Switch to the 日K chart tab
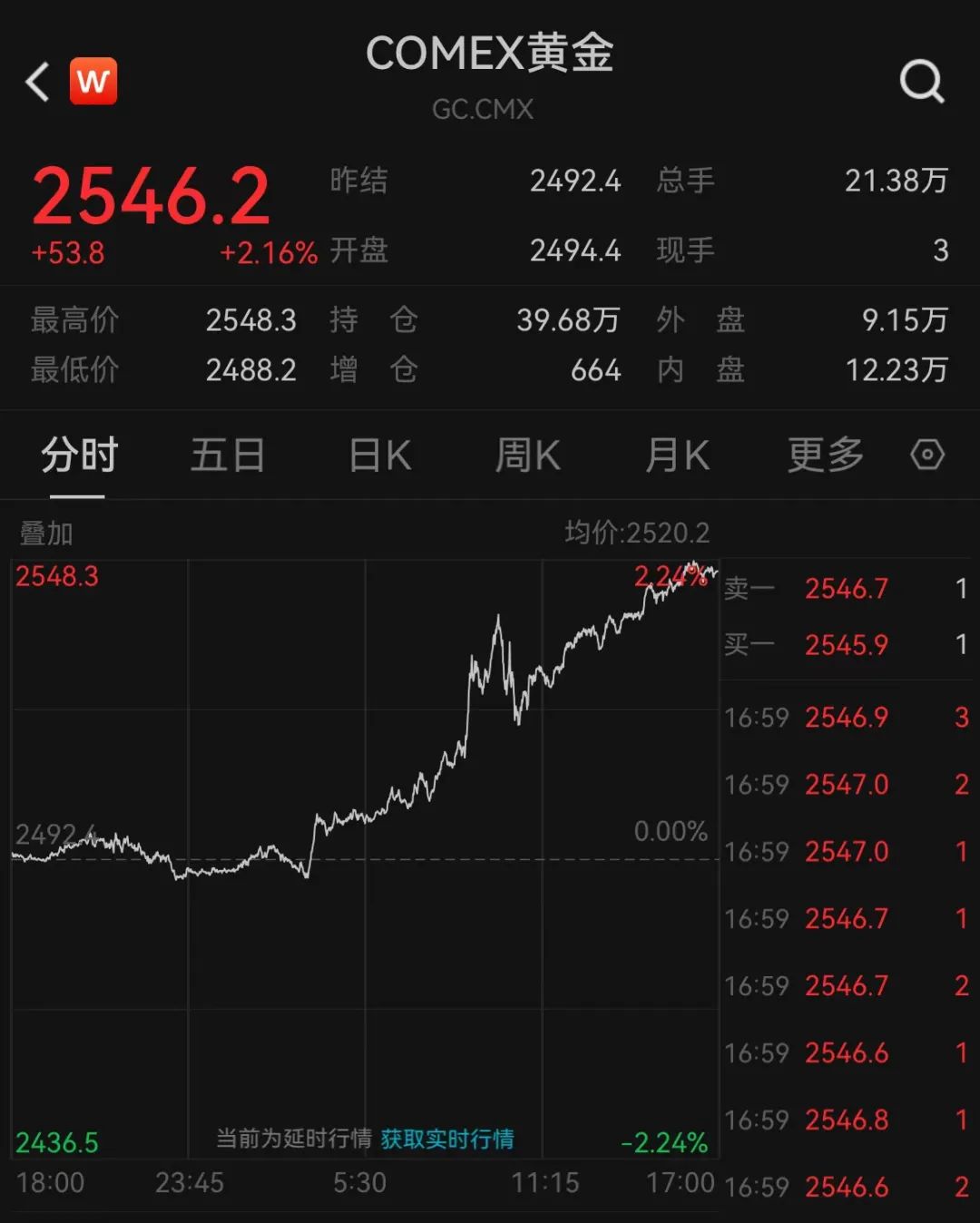 380,455
